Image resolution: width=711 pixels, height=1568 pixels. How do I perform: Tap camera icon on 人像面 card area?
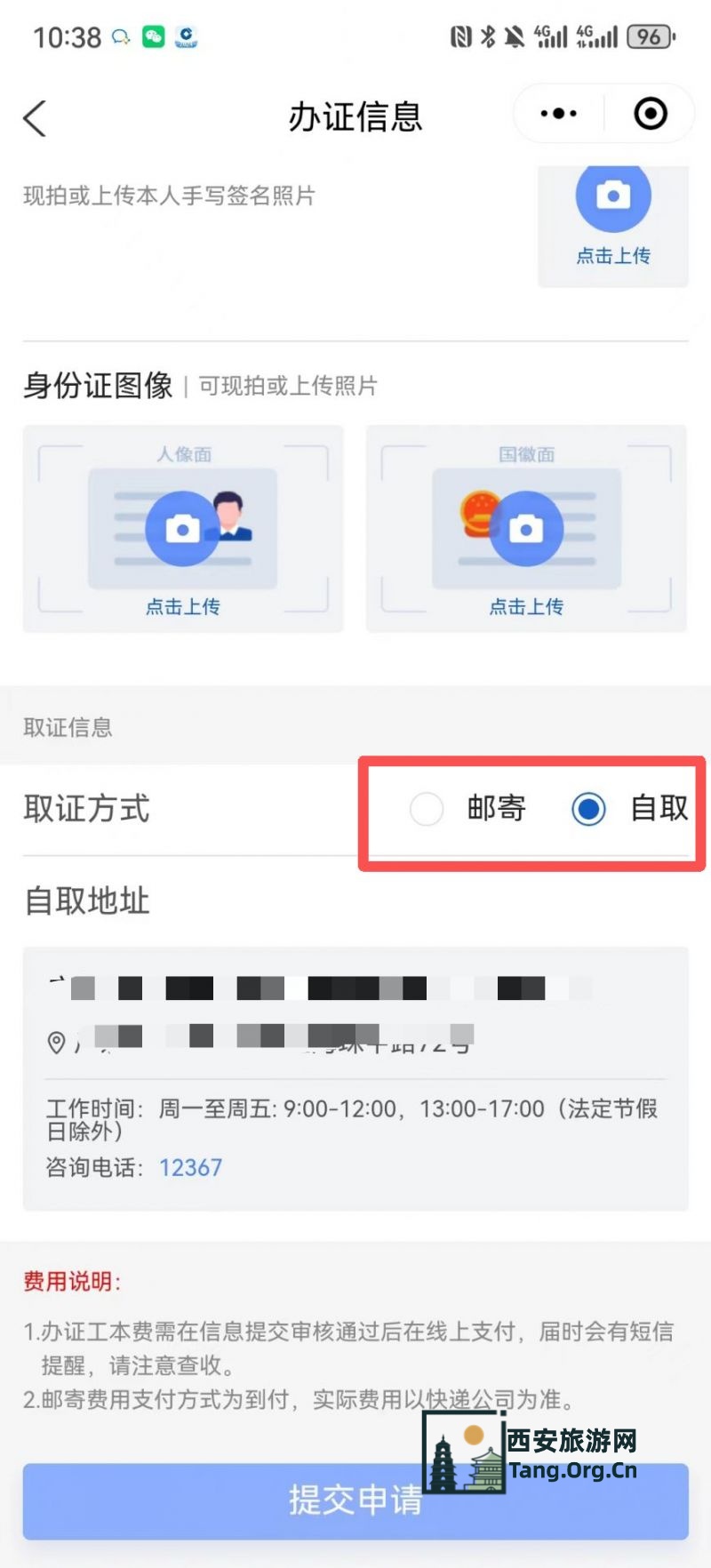pos(184,529)
